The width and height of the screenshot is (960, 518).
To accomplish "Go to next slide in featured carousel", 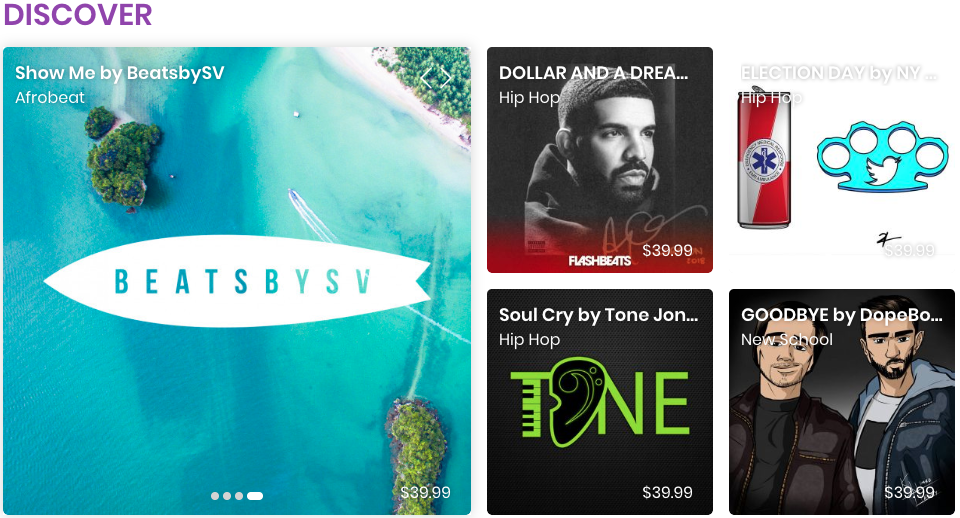I will (447, 77).
